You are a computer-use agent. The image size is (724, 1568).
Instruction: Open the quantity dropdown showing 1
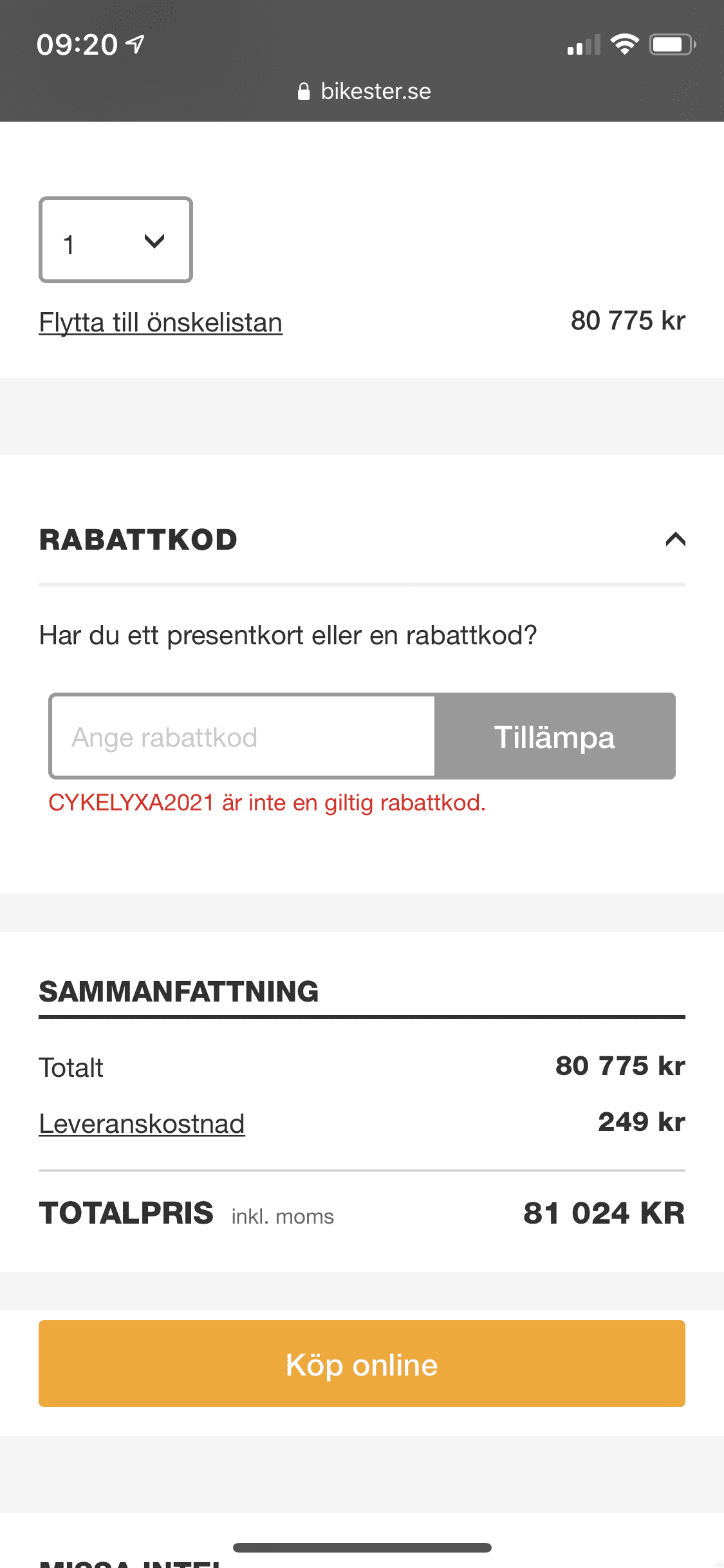point(116,240)
